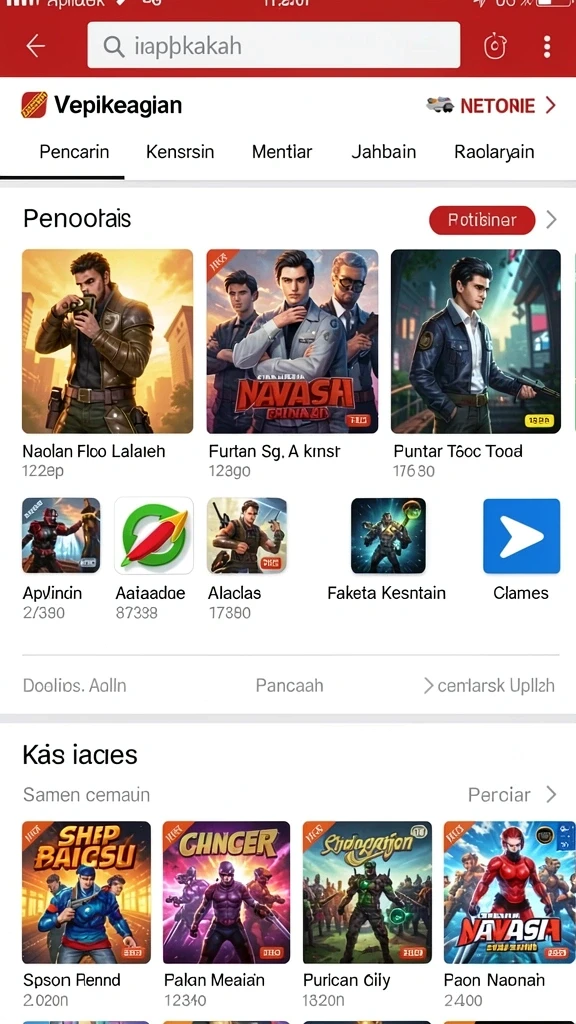Switch to the Kensrsin tab
The height and width of the screenshot is (1024, 576).
[x=180, y=152]
